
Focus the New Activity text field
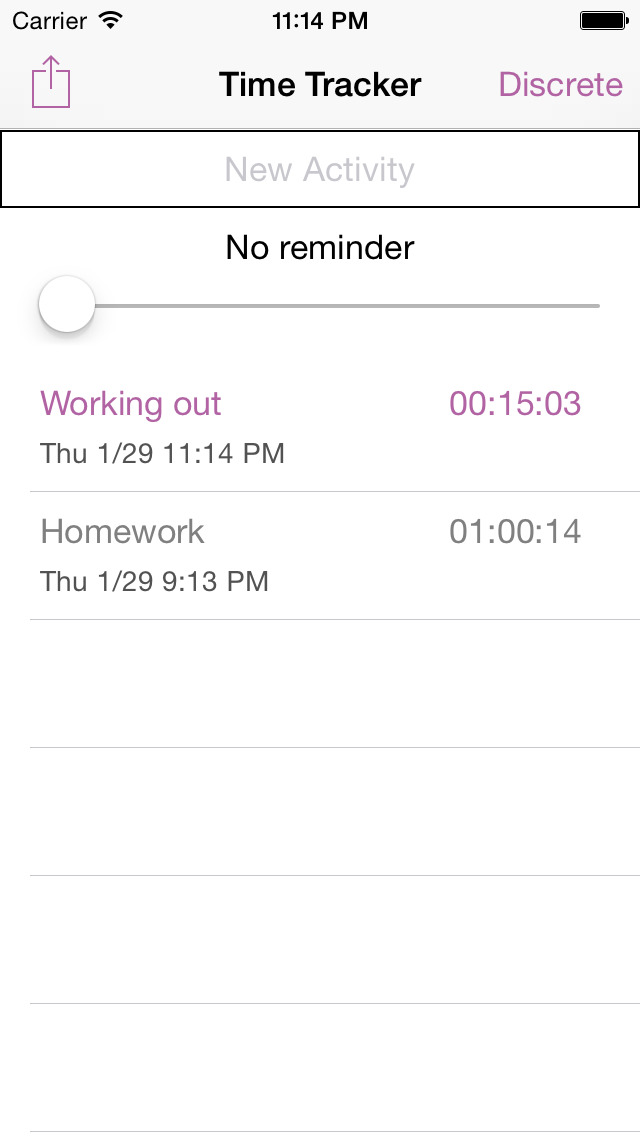tap(320, 170)
